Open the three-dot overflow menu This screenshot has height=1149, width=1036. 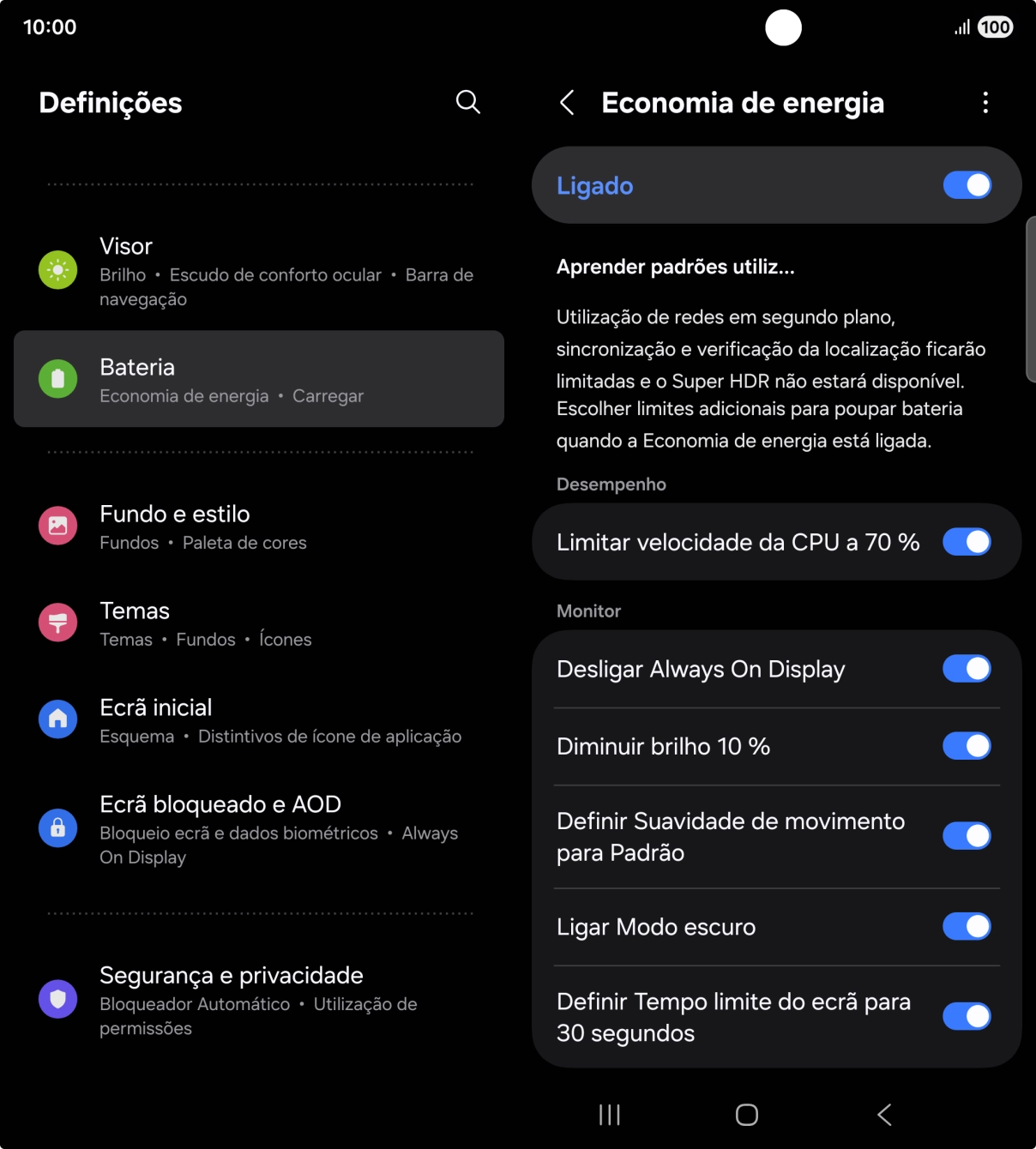pos(985,103)
